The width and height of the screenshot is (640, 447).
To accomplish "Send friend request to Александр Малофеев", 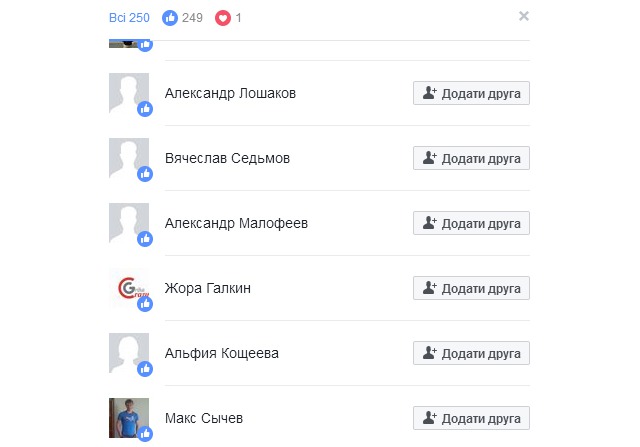I will pyautogui.click(x=471, y=223).
